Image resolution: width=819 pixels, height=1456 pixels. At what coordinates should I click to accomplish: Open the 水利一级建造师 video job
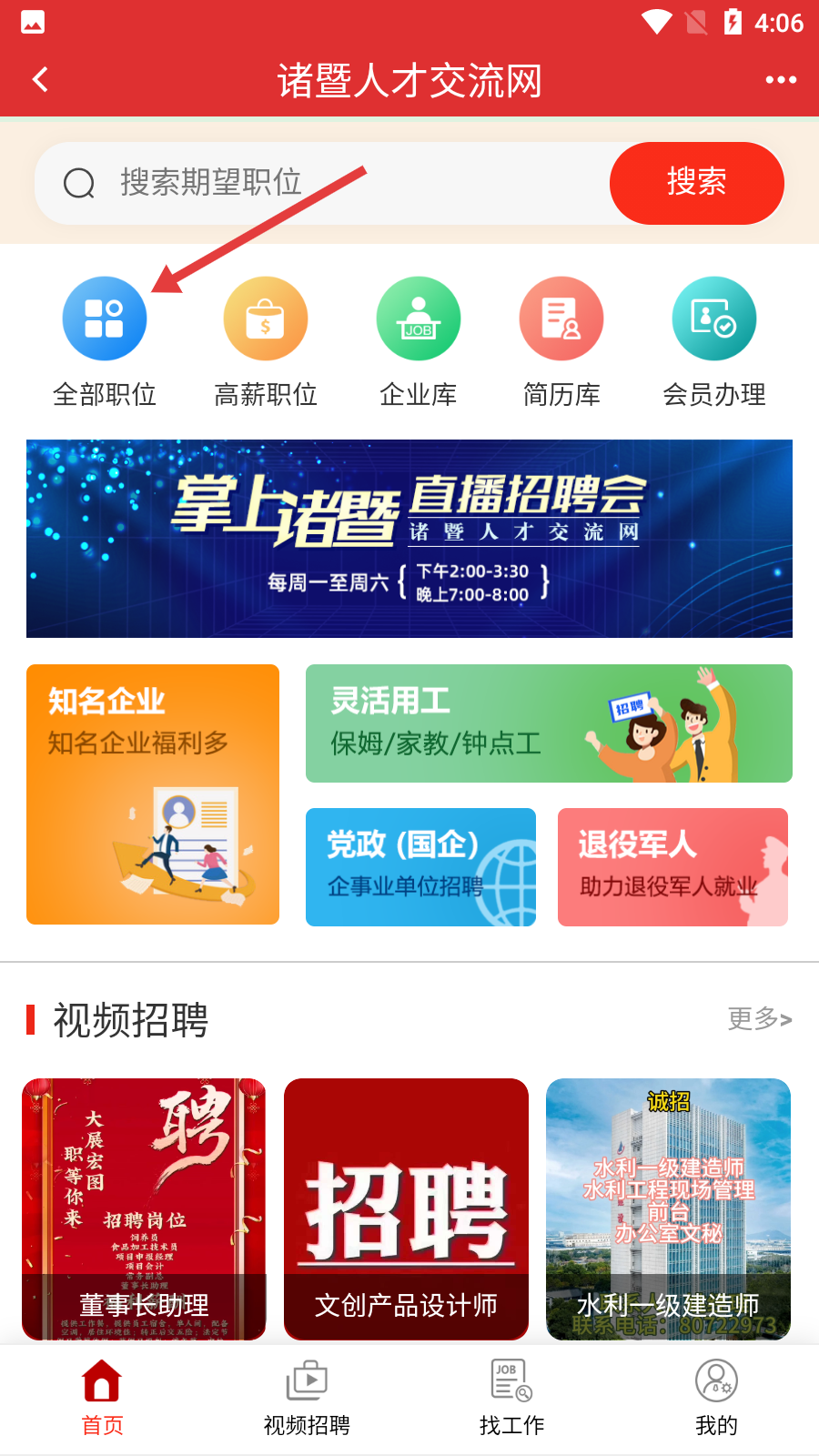[668, 1208]
